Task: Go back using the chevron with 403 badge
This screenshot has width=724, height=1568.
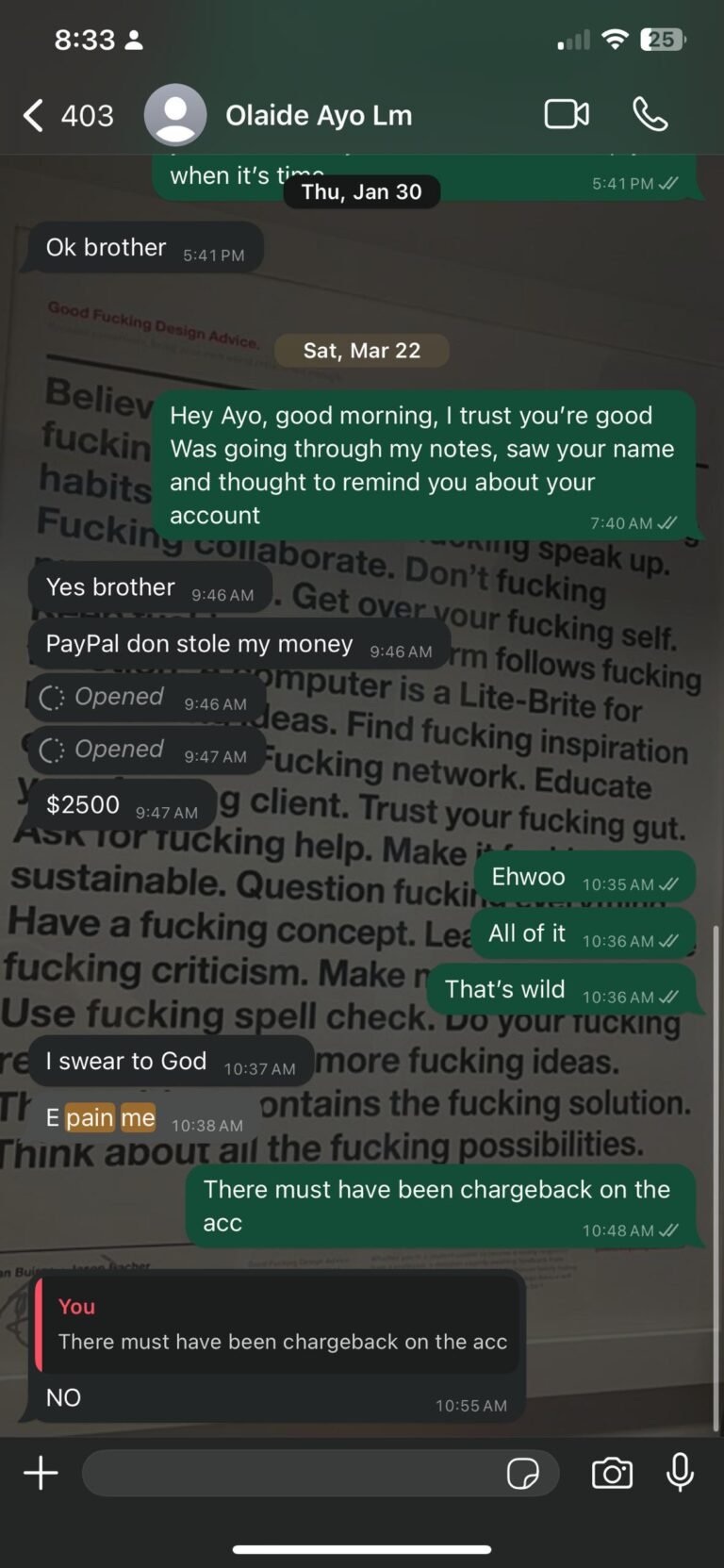Action: (x=66, y=113)
